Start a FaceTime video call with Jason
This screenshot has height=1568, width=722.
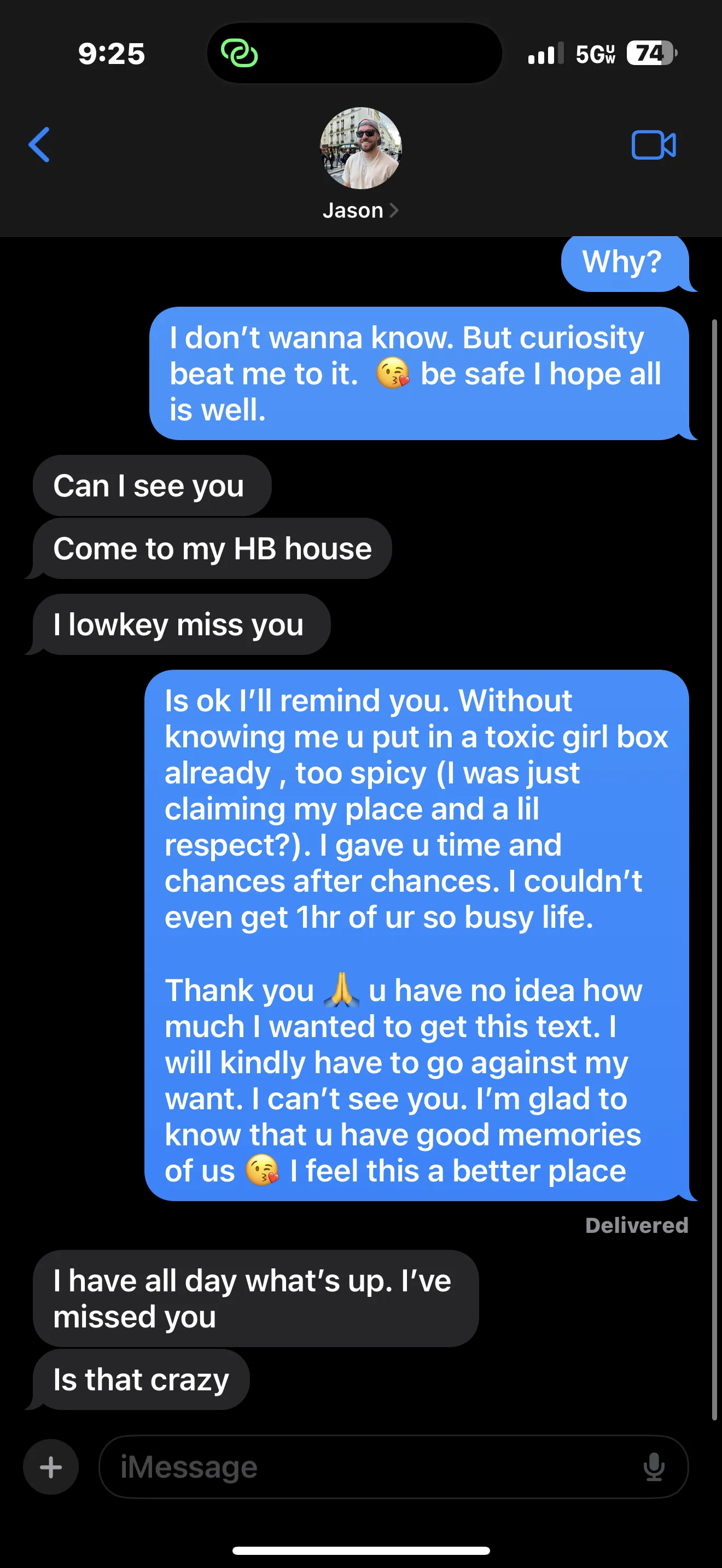(x=653, y=145)
